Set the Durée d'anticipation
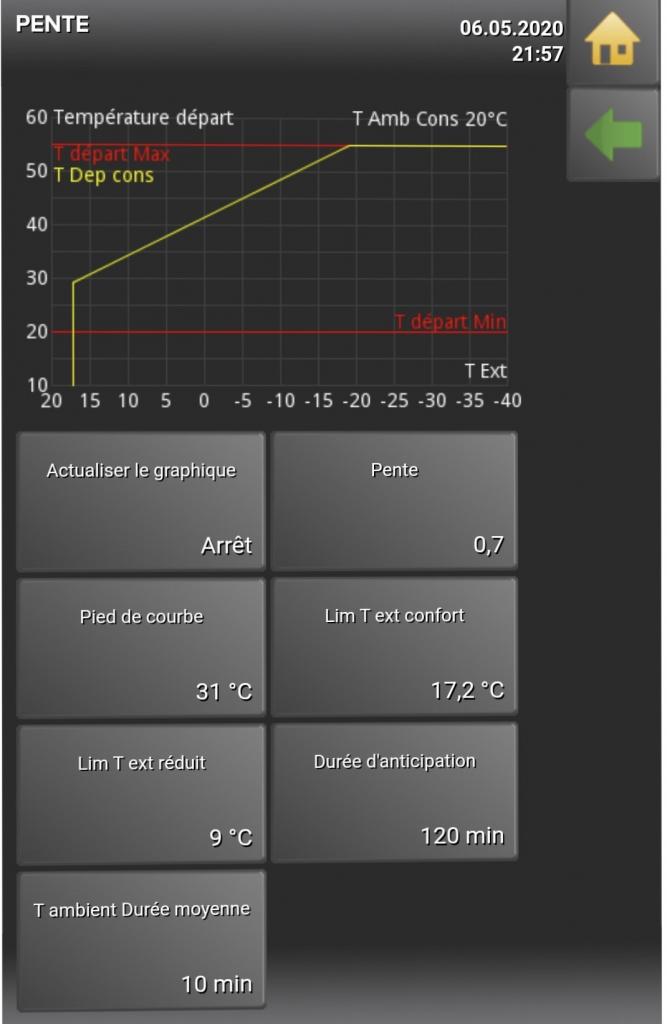667x1024 pixels. 394,793
